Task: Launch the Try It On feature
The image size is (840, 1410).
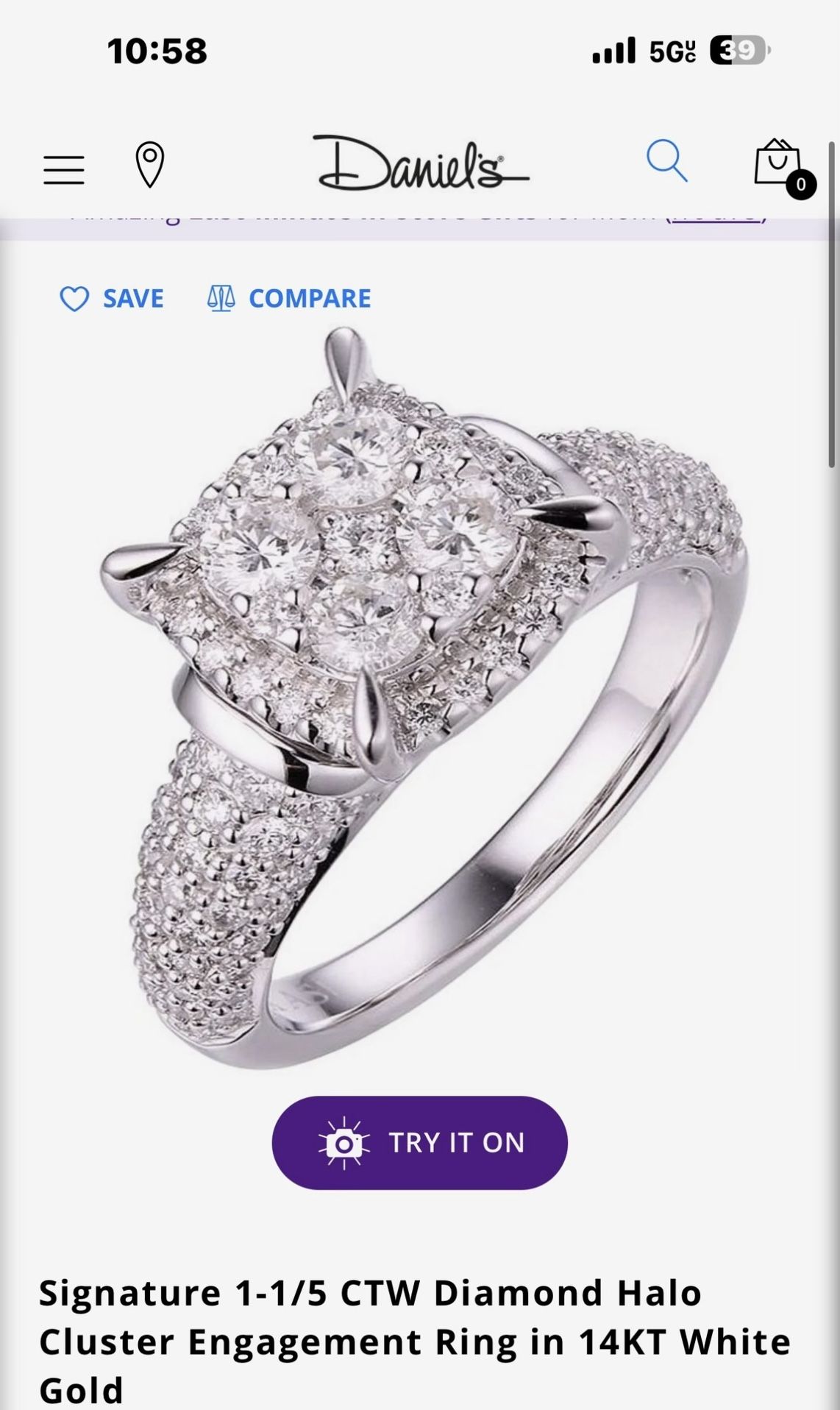Action: click(x=420, y=1143)
